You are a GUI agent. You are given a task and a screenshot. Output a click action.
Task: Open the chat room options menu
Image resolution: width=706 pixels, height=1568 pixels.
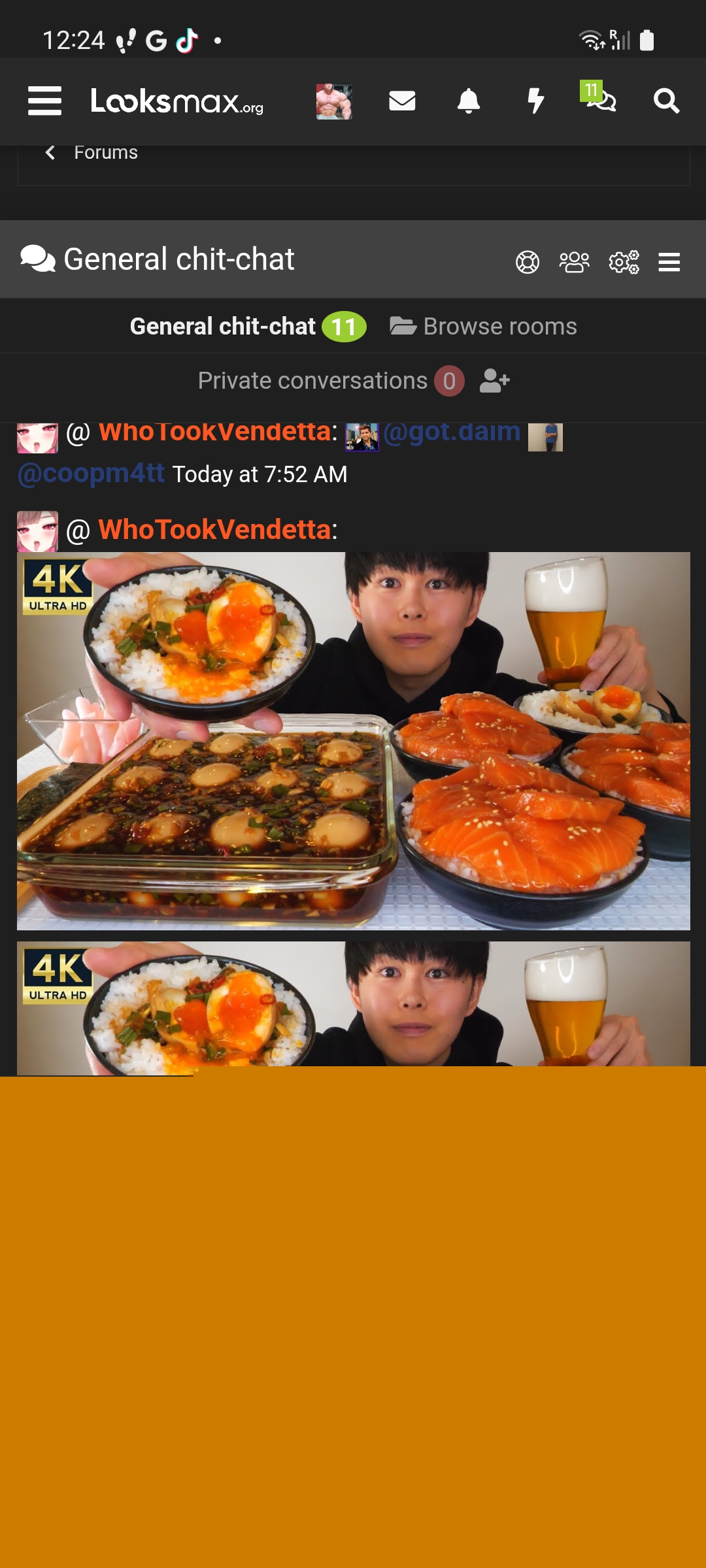tap(669, 262)
